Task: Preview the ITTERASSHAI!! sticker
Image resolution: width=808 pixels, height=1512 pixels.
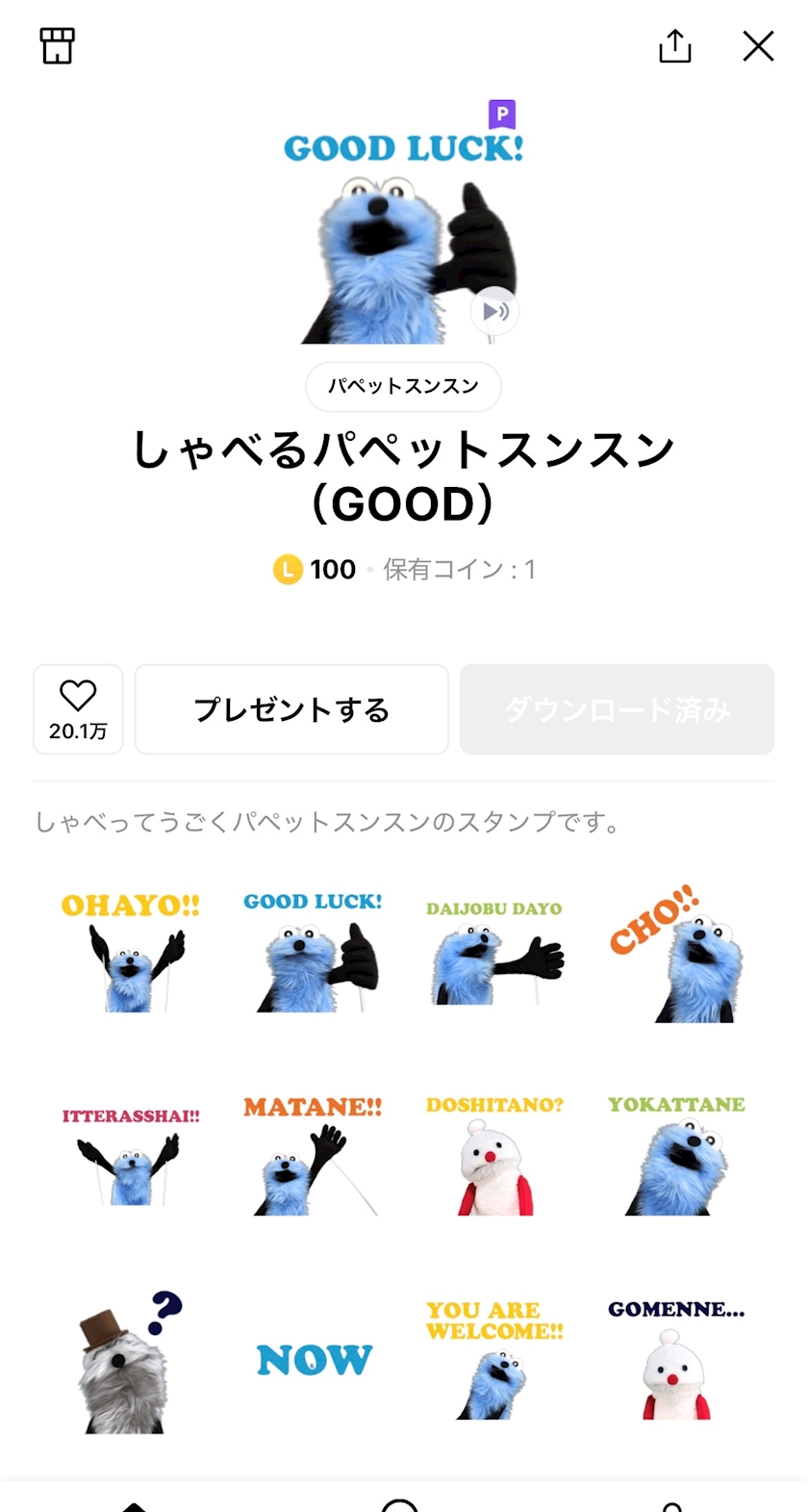Action: coord(131,1155)
